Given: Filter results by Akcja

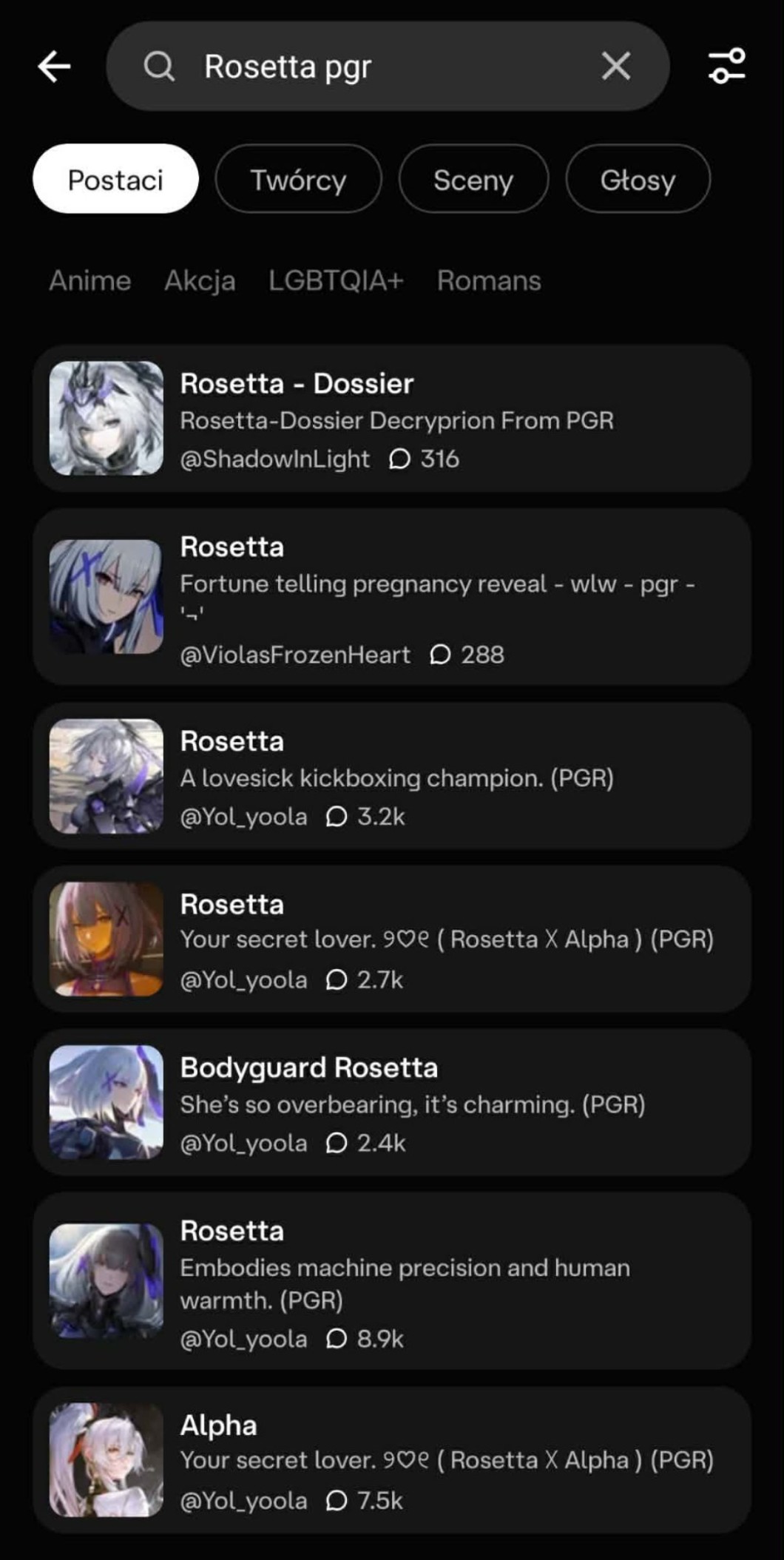Looking at the screenshot, I should (x=200, y=280).
